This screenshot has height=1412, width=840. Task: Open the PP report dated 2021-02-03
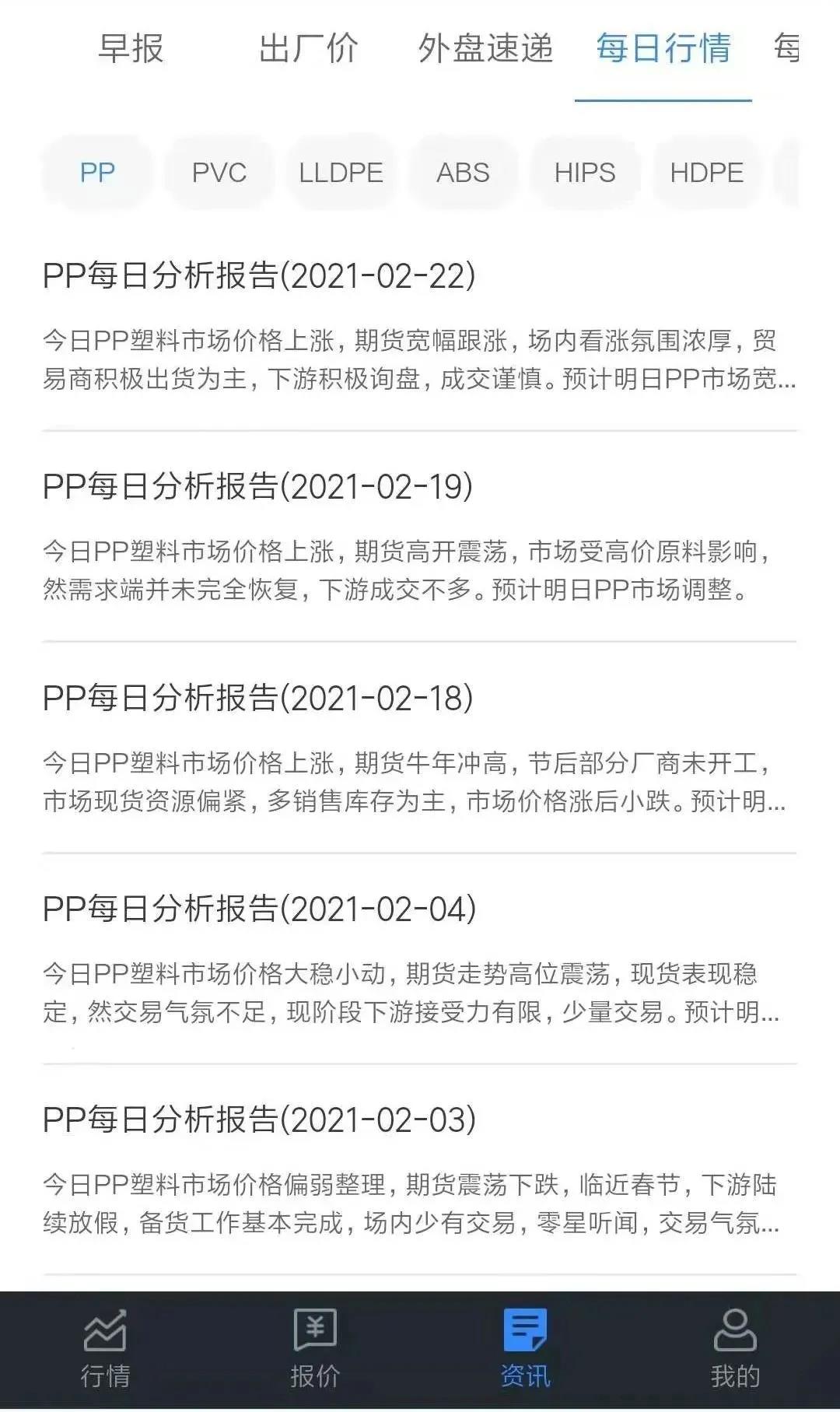point(420,1170)
